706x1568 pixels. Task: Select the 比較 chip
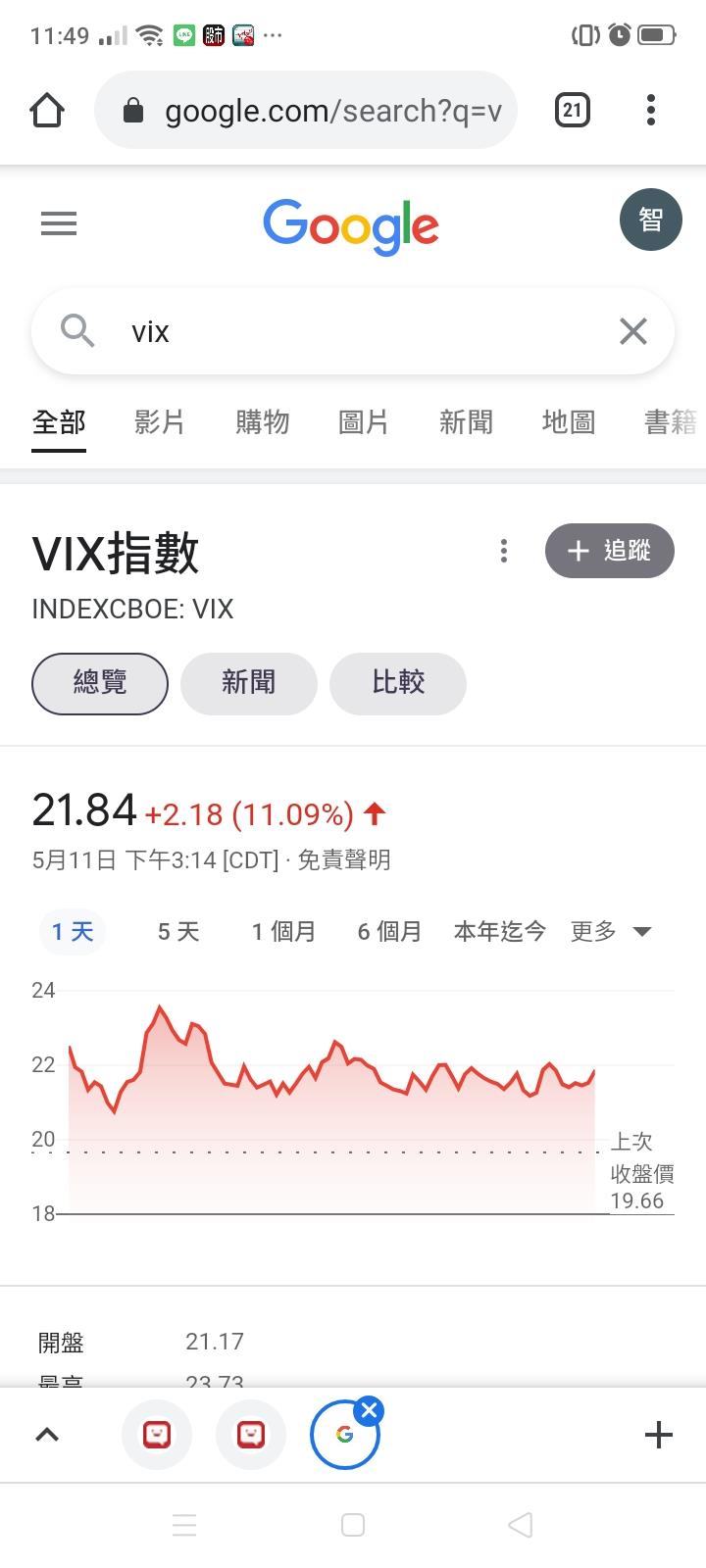point(397,683)
